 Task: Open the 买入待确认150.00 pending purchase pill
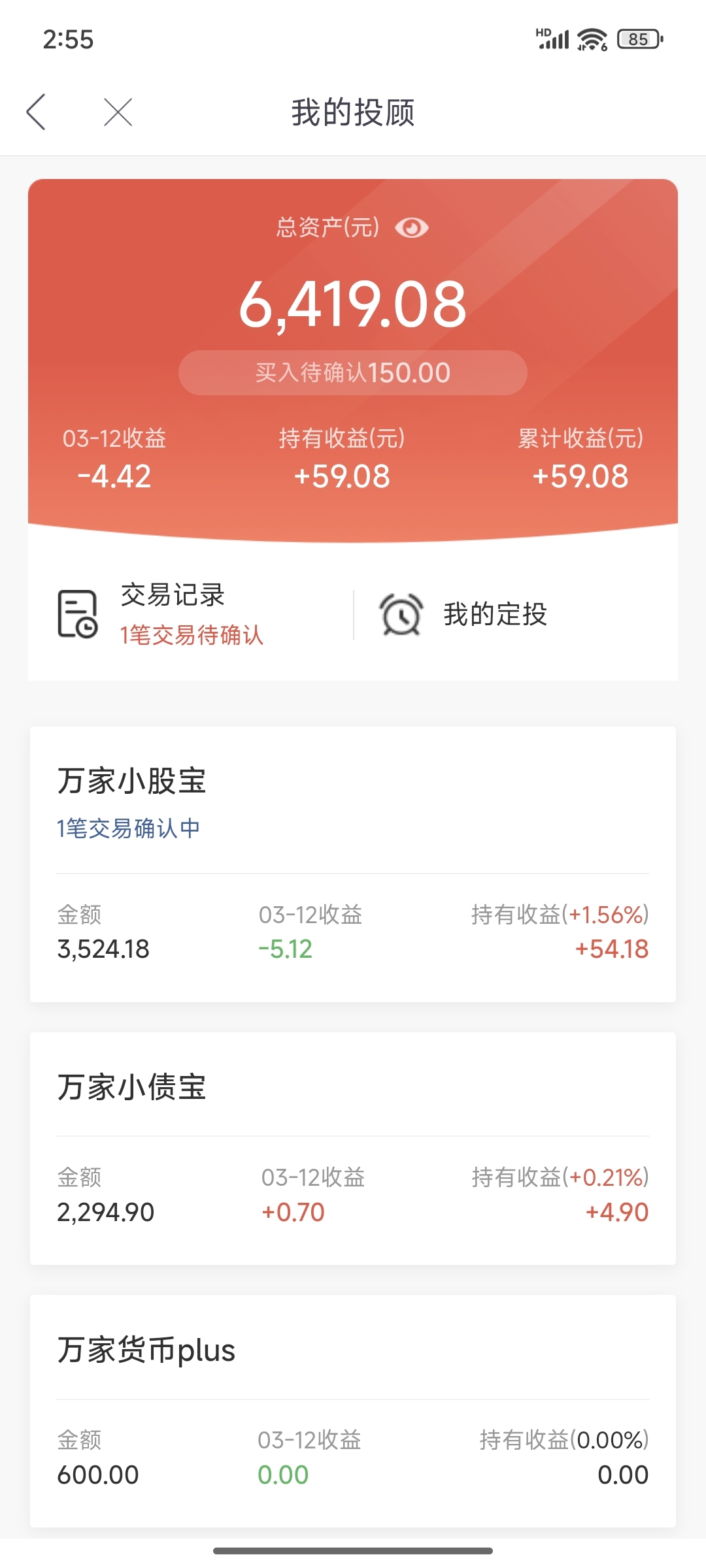(353, 372)
